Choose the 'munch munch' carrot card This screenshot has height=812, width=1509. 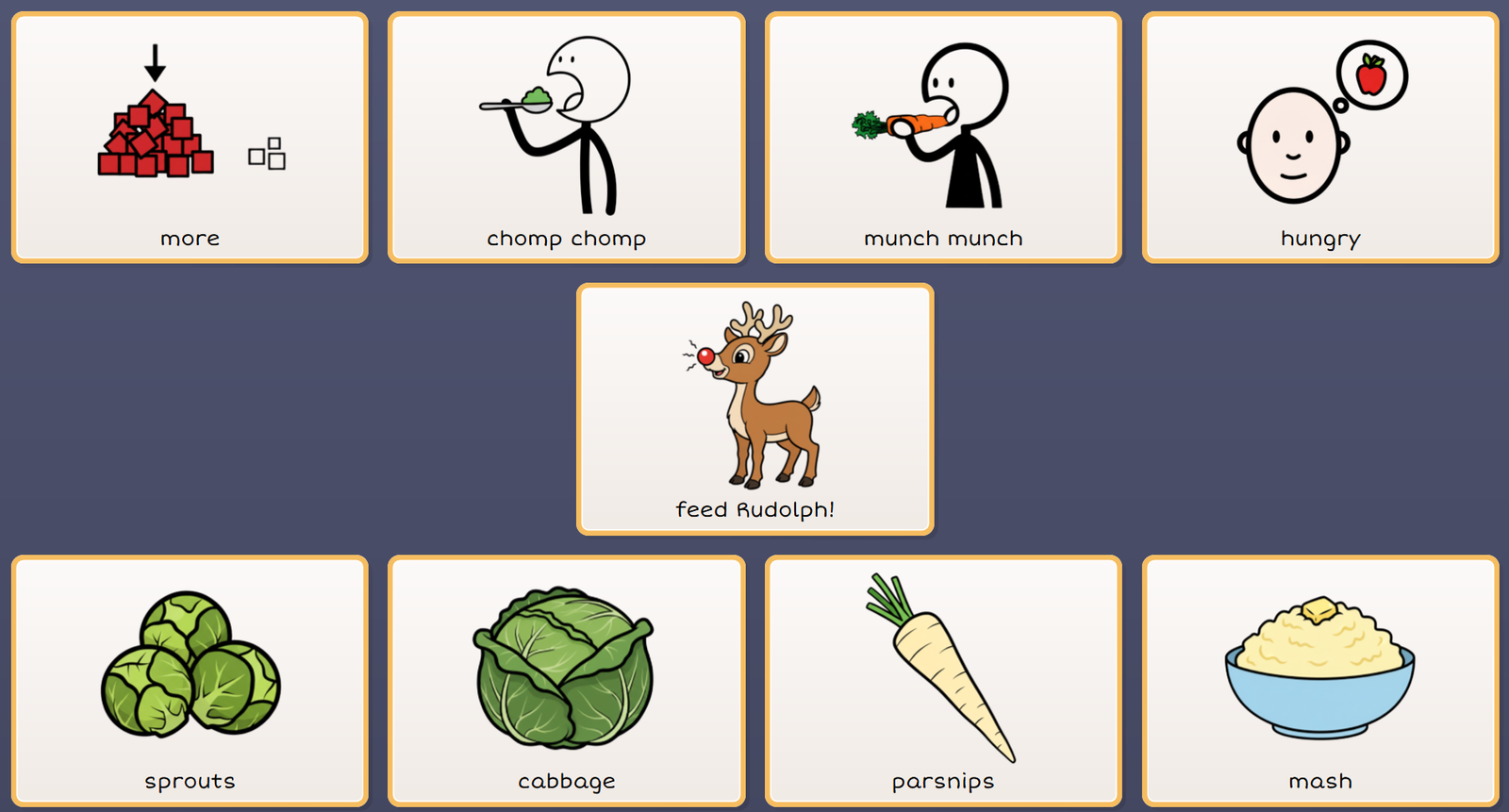943,138
